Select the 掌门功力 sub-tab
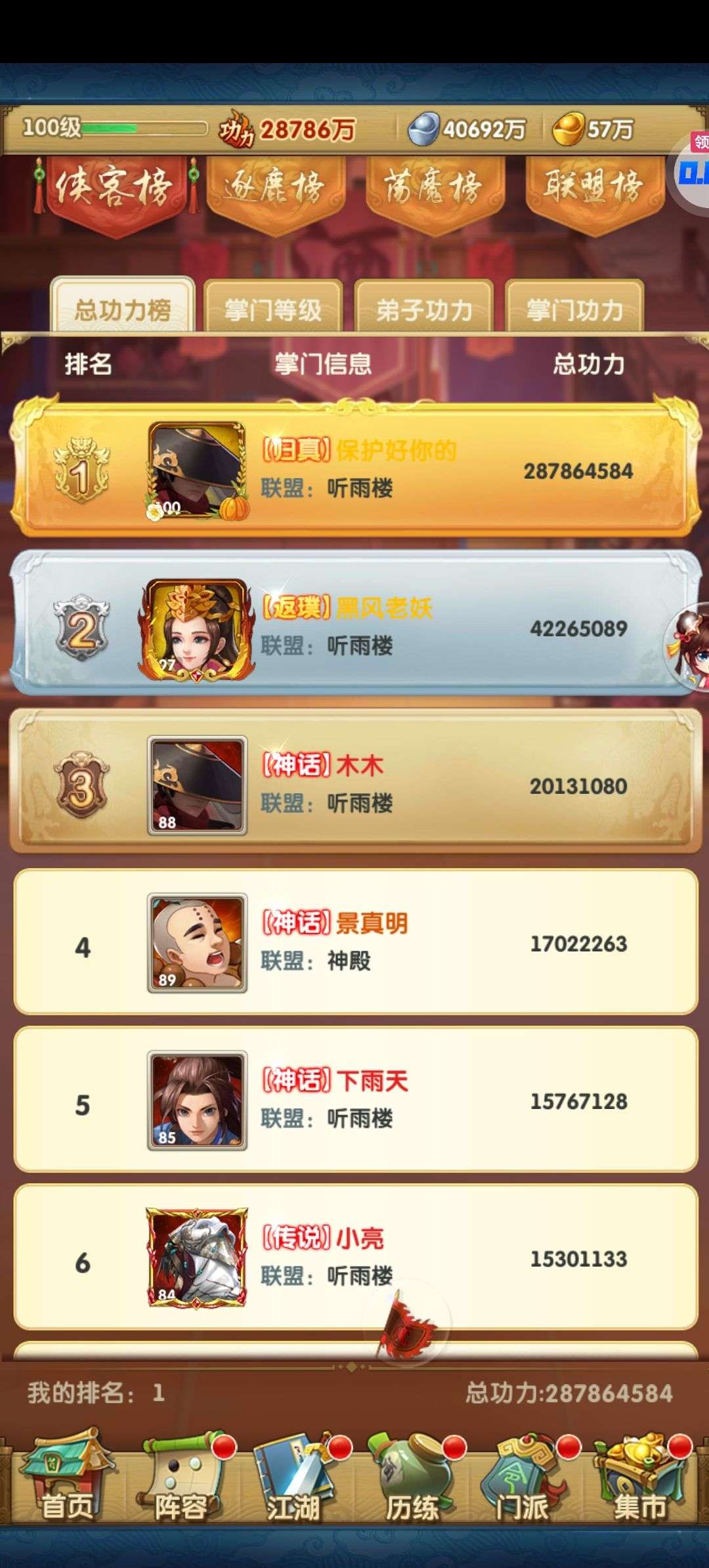709x1568 pixels. (x=574, y=307)
